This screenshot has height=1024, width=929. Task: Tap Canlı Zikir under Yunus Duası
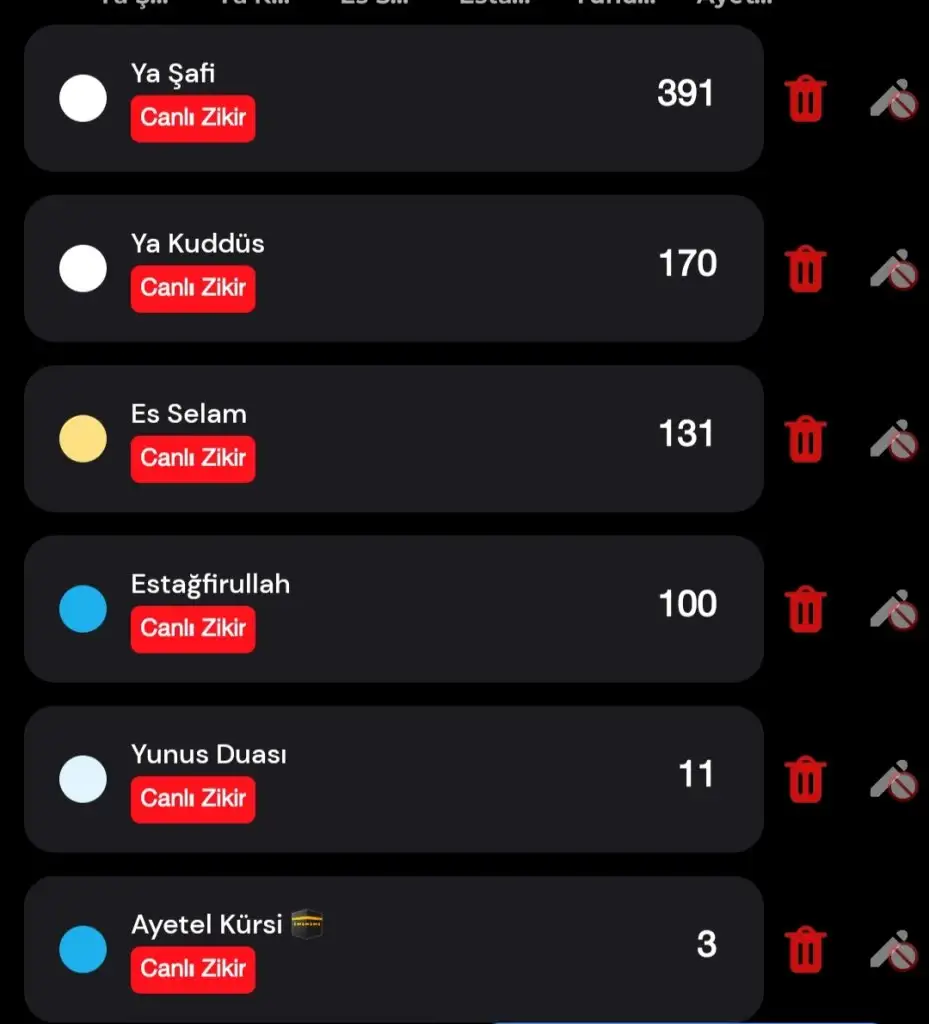coord(193,799)
